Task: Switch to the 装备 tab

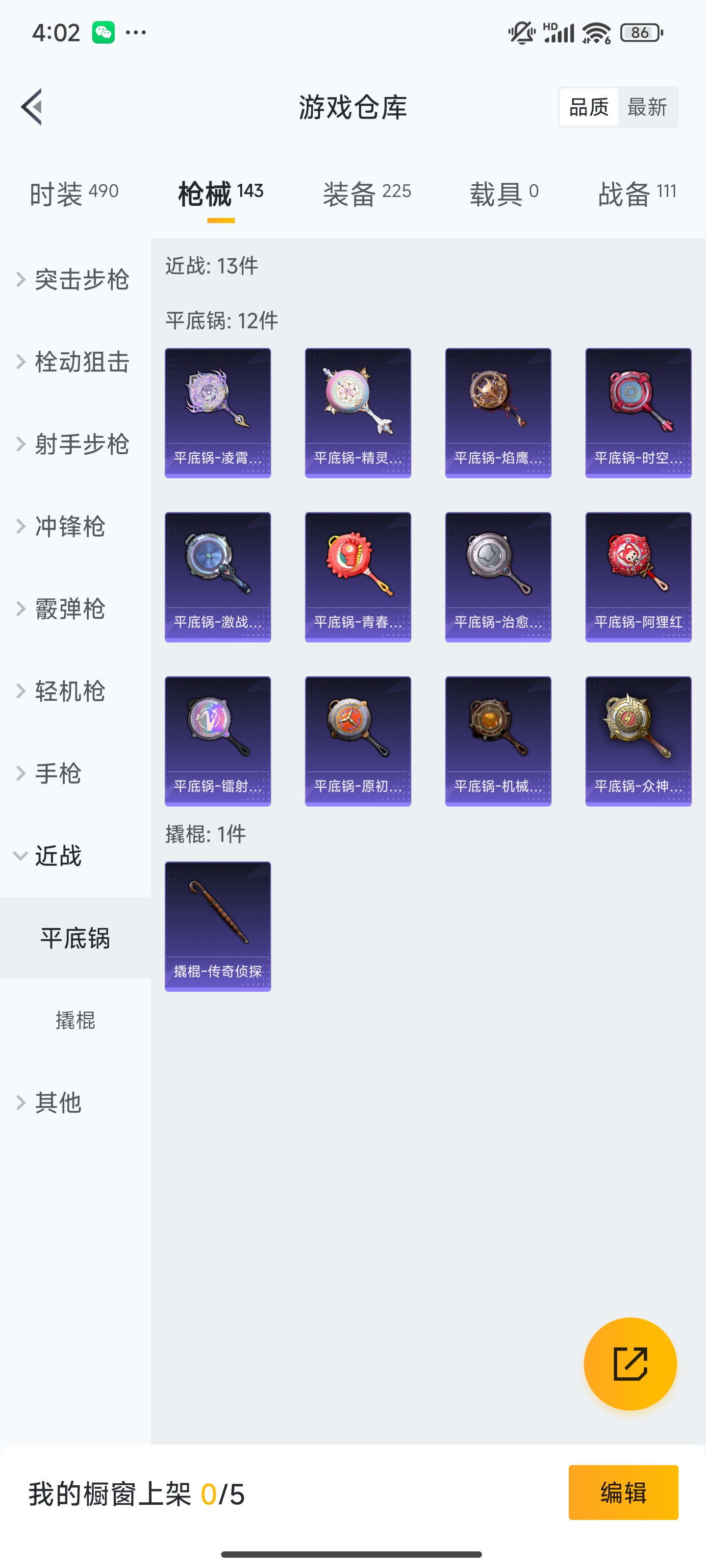Action: coord(367,192)
